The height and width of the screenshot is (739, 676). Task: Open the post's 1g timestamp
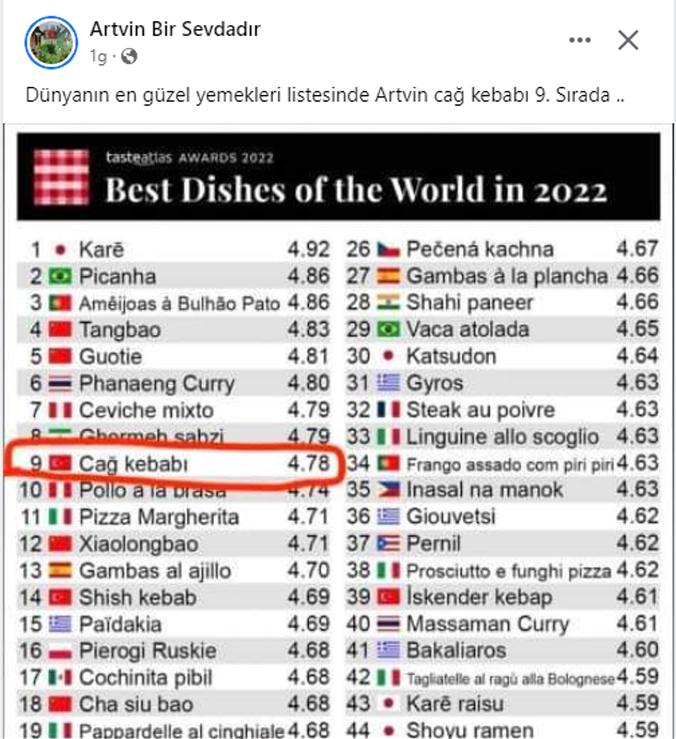(97, 56)
